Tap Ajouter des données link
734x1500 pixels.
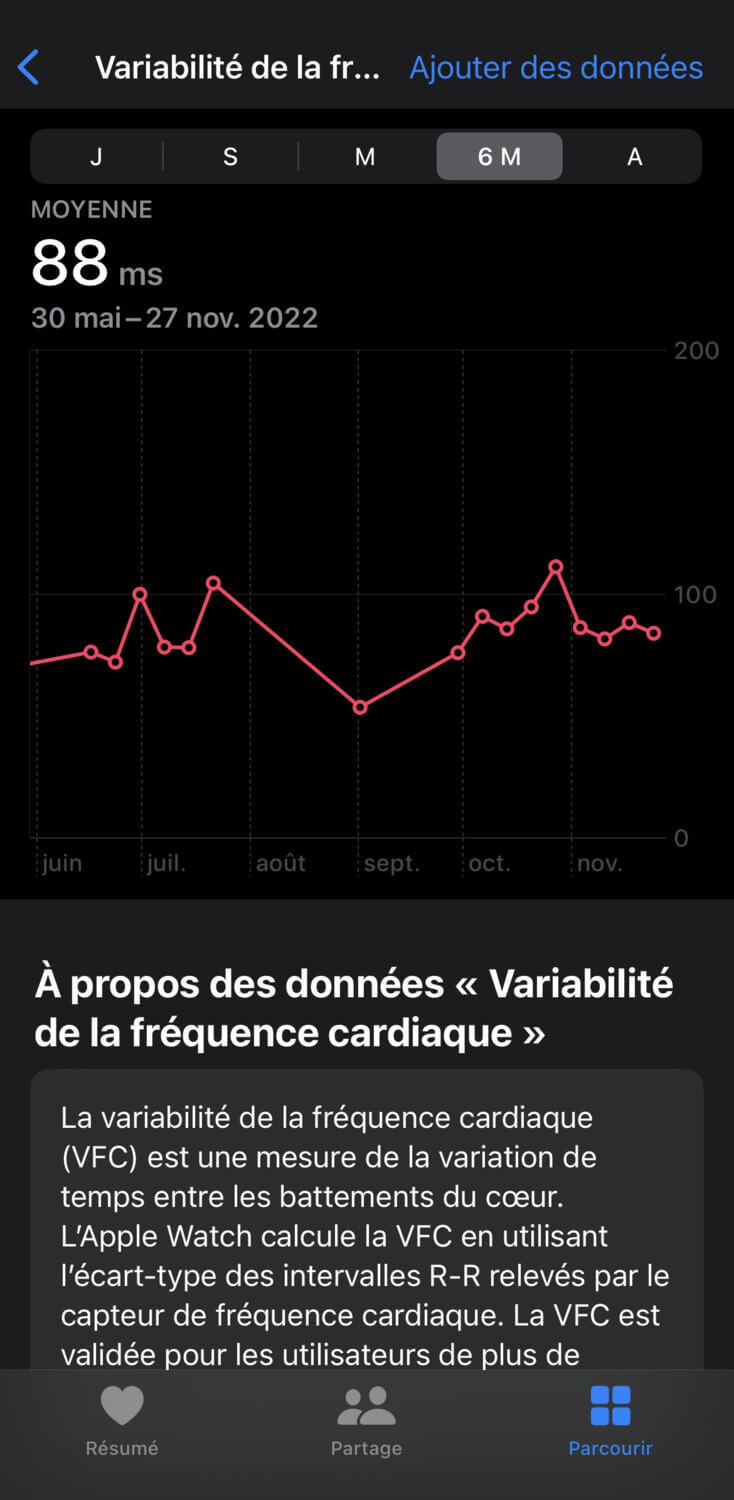pos(556,68)
